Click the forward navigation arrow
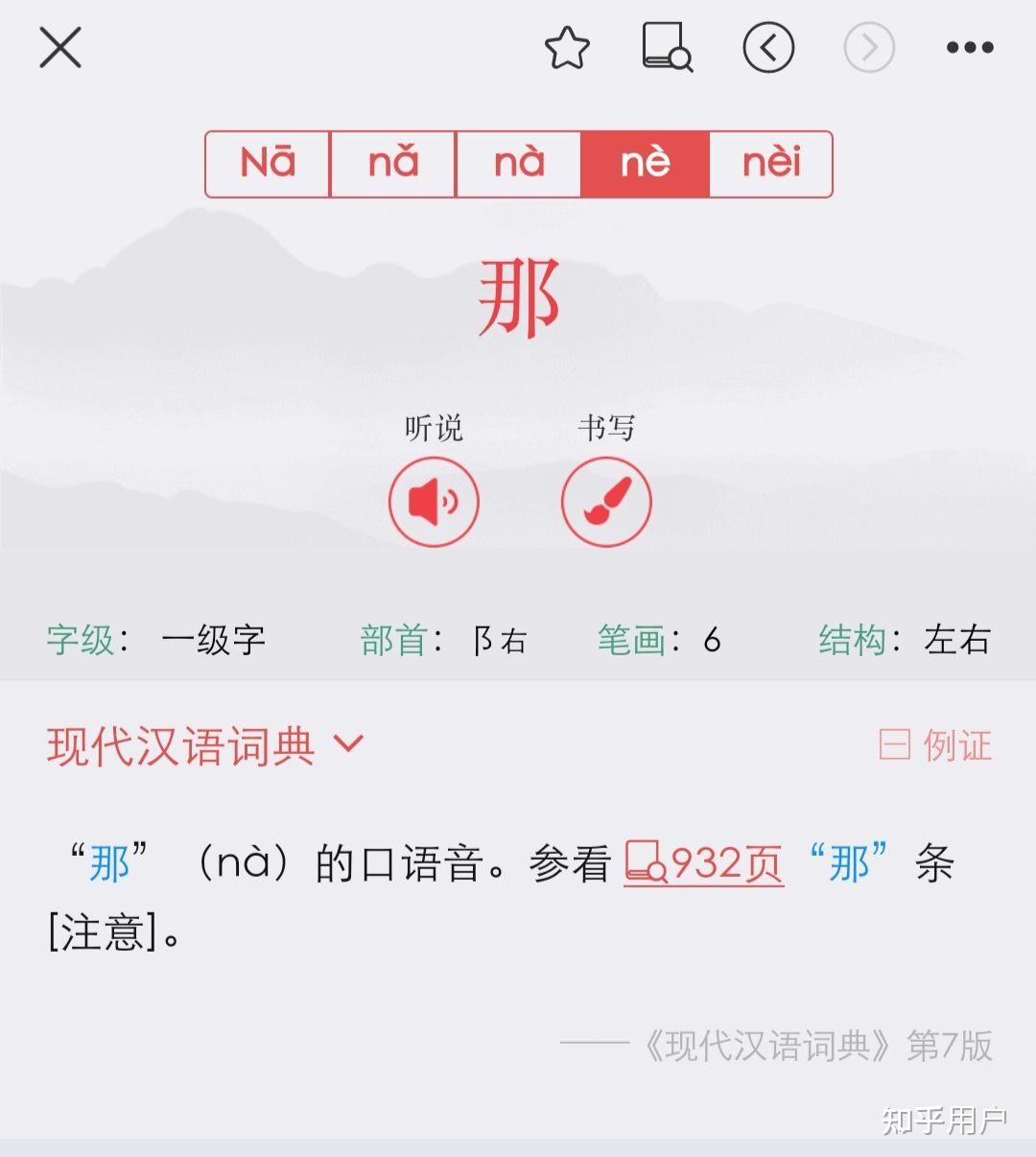The image size is (1036, 1157). [869, 46]
